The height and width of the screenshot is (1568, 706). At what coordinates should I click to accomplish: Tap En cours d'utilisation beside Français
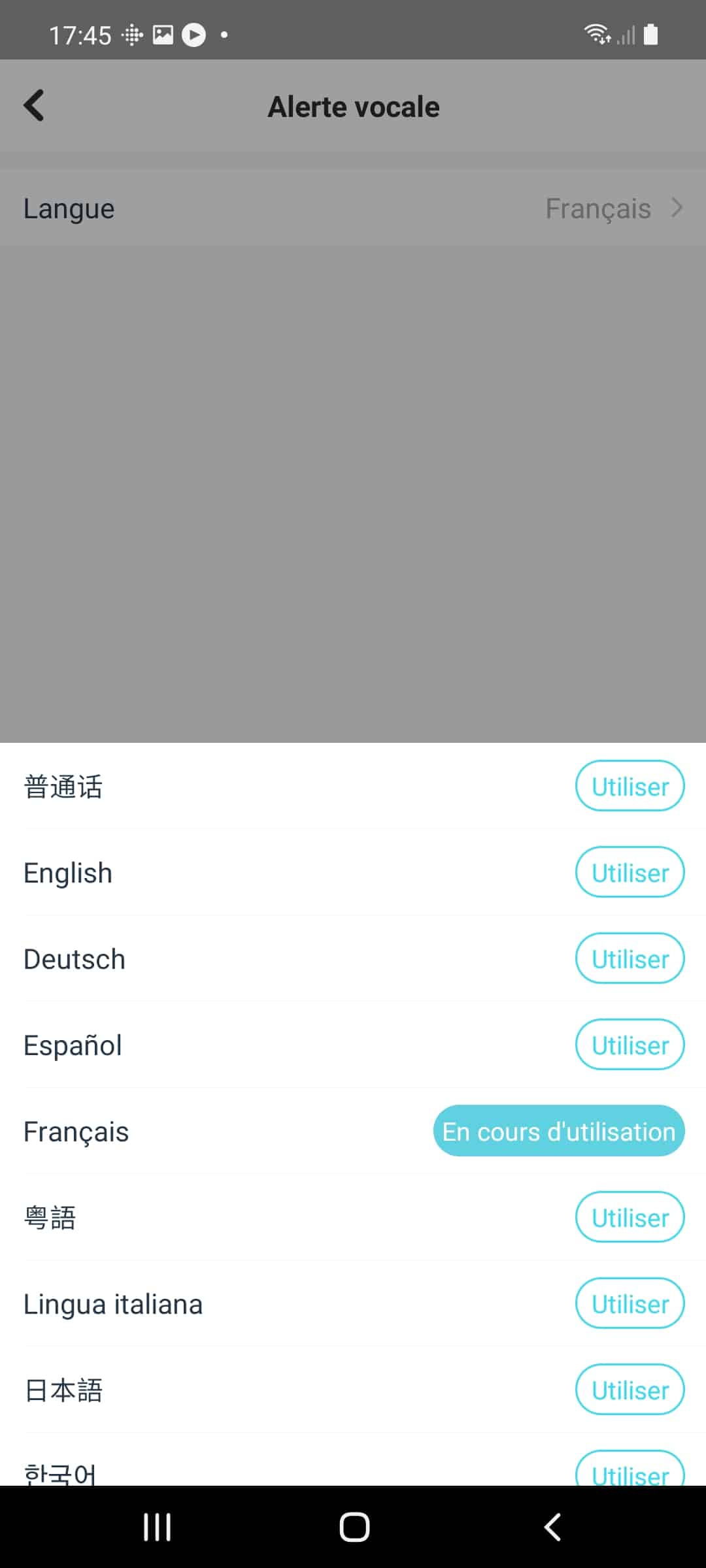click(559, 1131)
